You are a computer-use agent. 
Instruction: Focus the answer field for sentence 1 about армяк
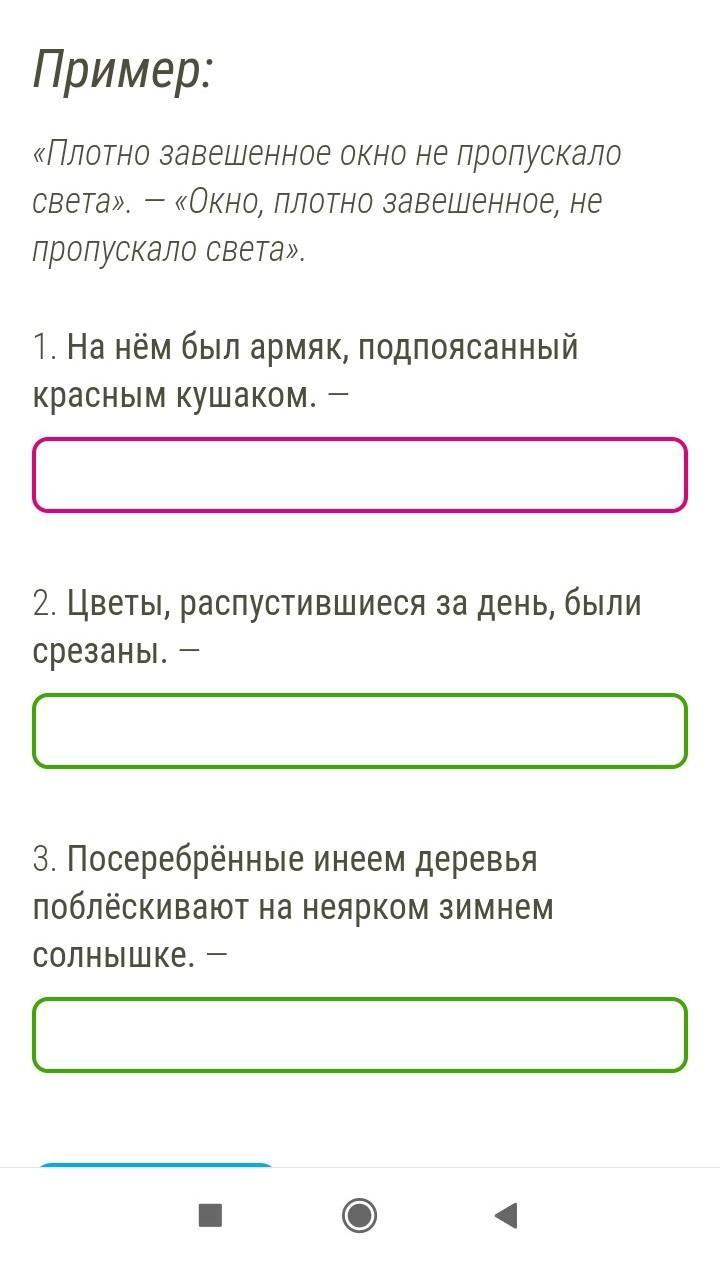[x=360, y=475]
